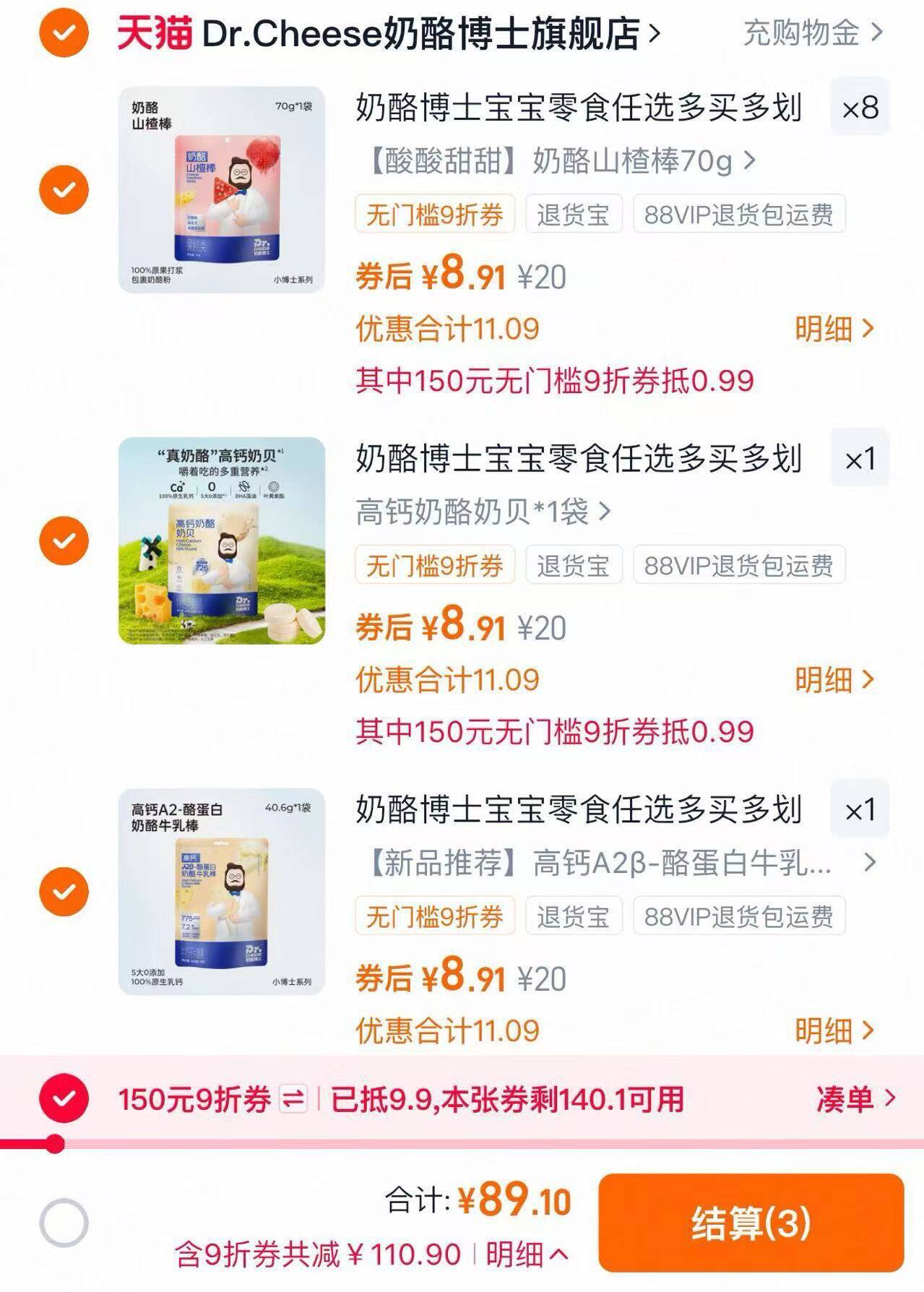Deselect the 奶酪山楂棒 item checkbox
Image resolution: width=924 pixels, height=1292 pixels.
click(64, 189)
